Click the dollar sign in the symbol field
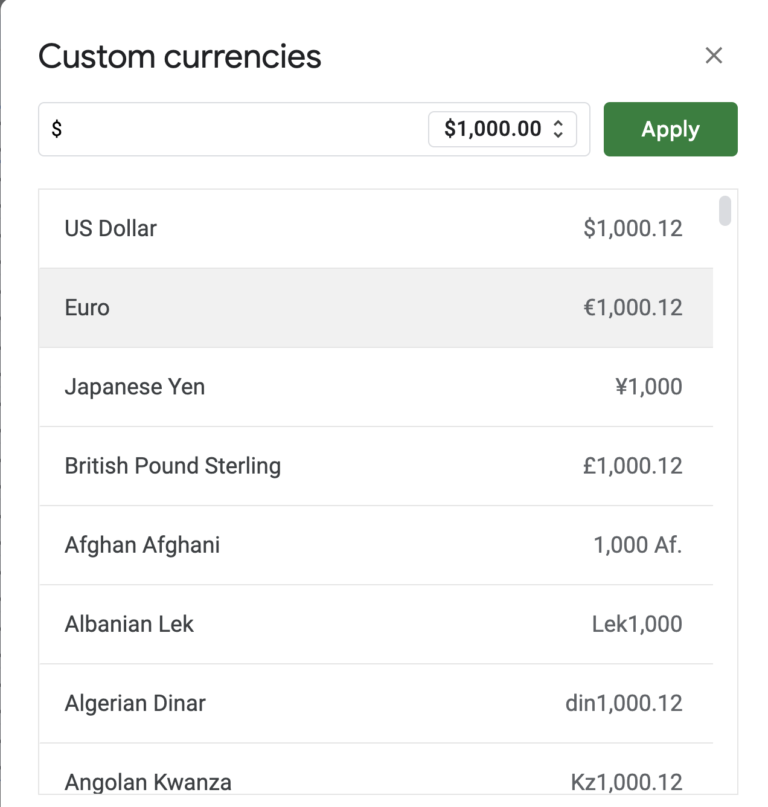Screen dimensions: 768x807 [56, 129]
